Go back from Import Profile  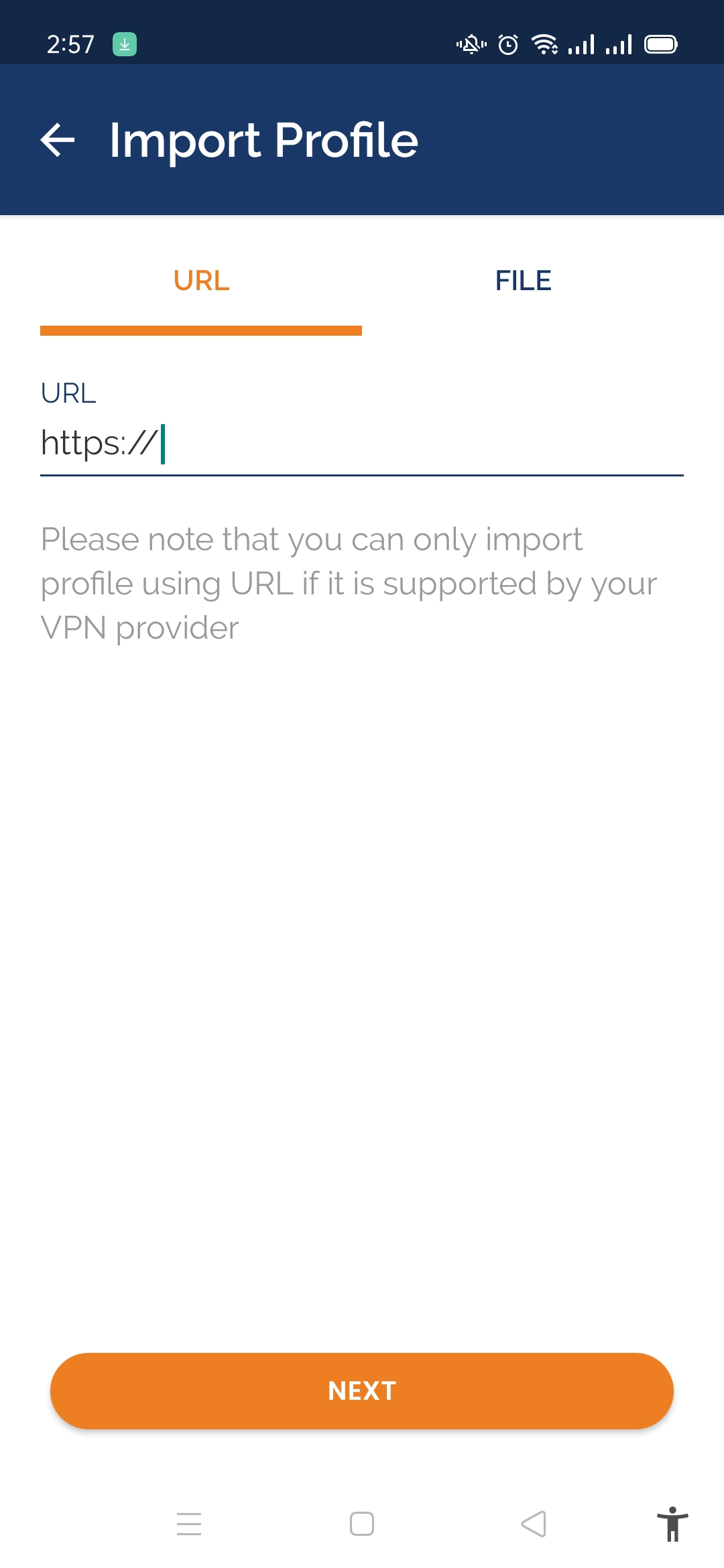click(58, 140)
